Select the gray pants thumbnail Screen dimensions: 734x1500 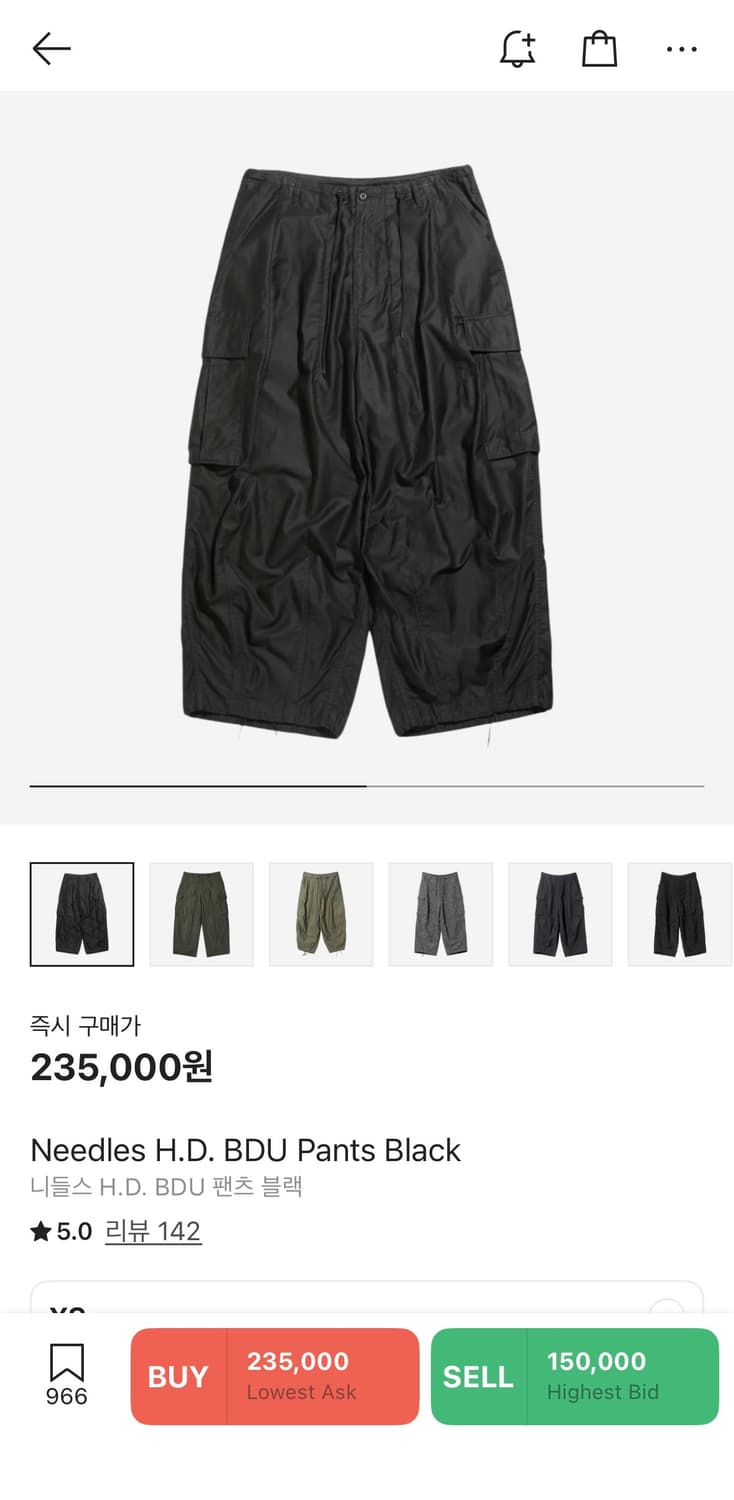pos(440,914)
